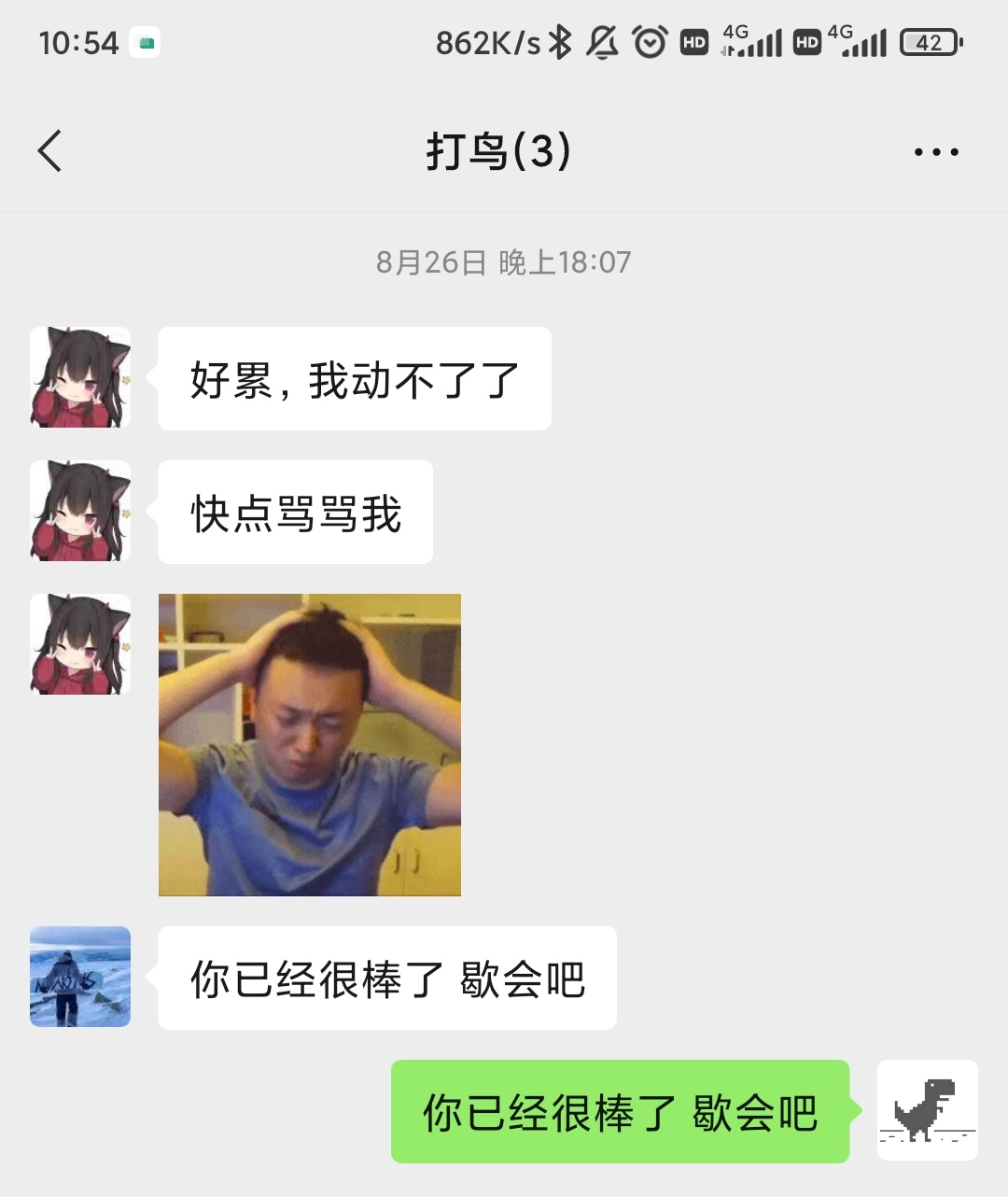Open the three-dot chat info menu
This screenshot has height=1197, width=1008.
pyautogui.click(x=936, y=152)
